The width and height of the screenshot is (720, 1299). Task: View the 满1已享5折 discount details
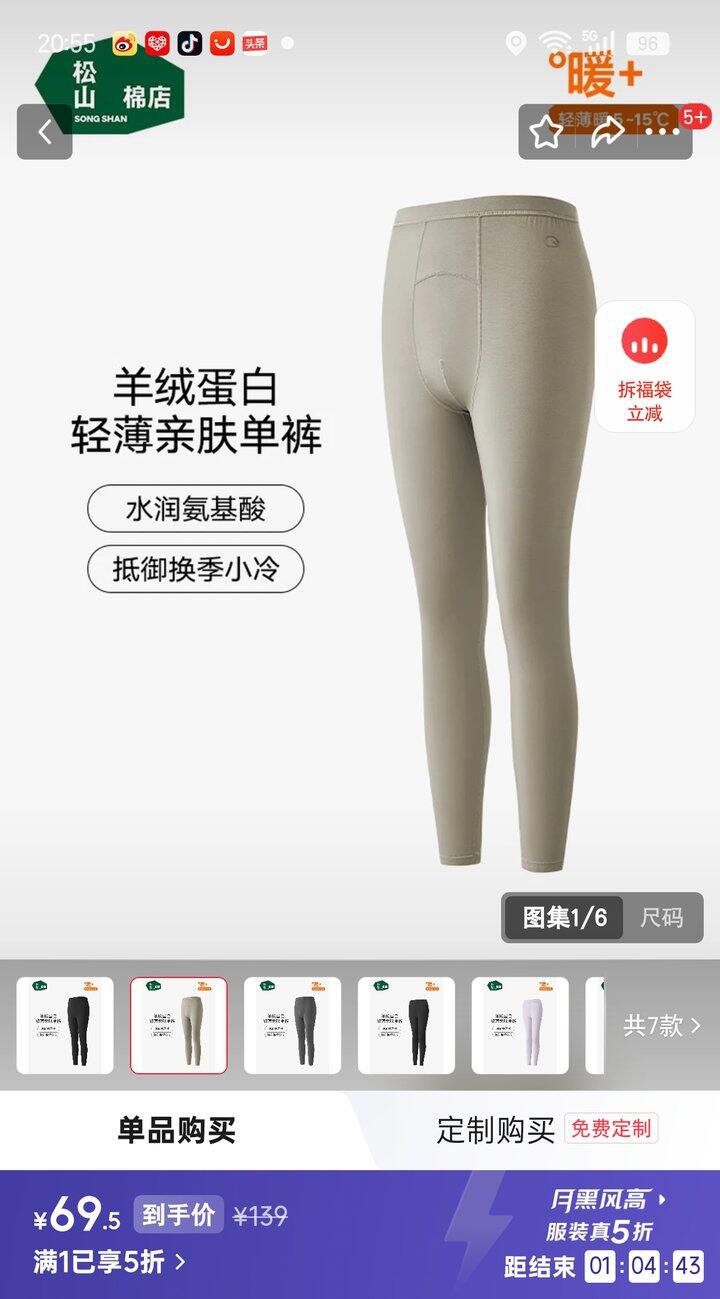pos(110,1262)
